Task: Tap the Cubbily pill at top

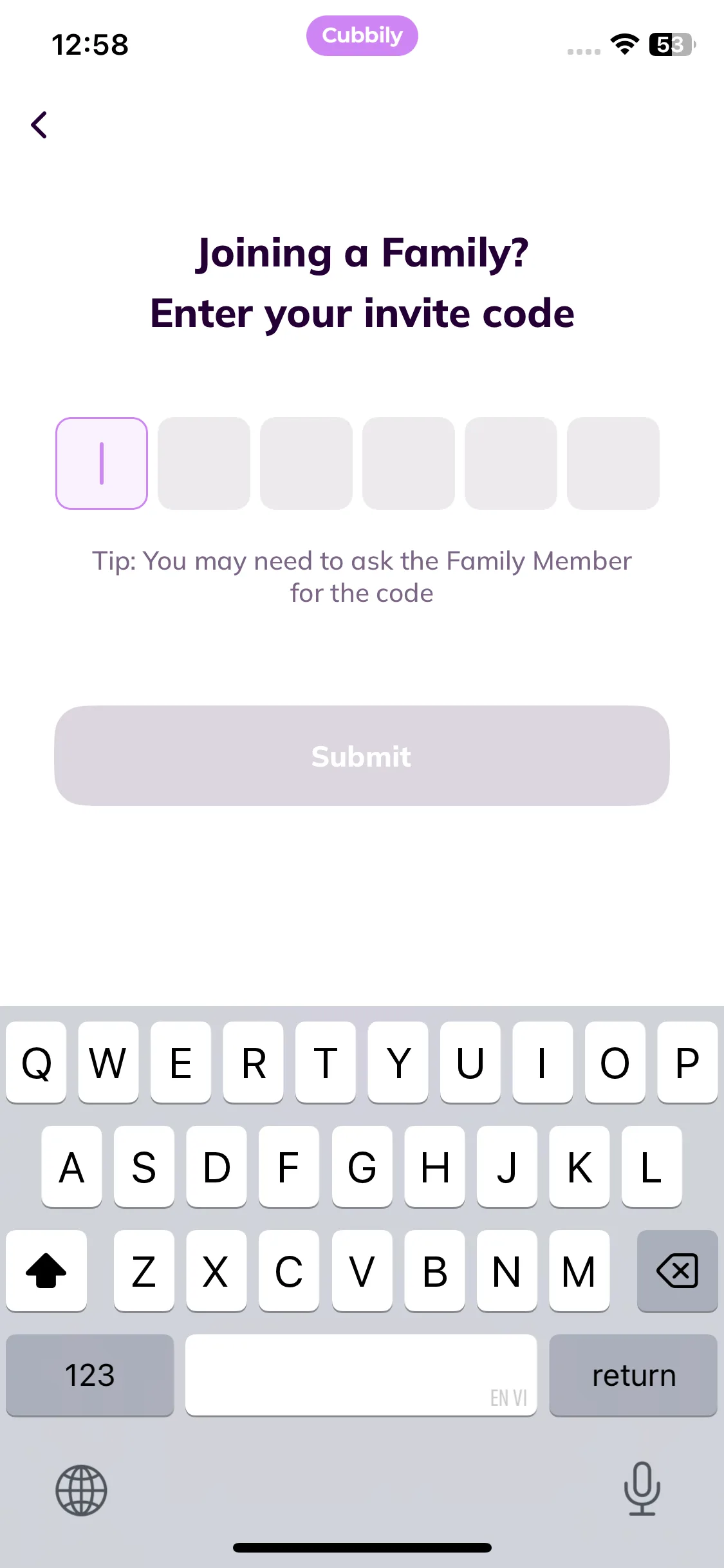Action: click(362, 36)
